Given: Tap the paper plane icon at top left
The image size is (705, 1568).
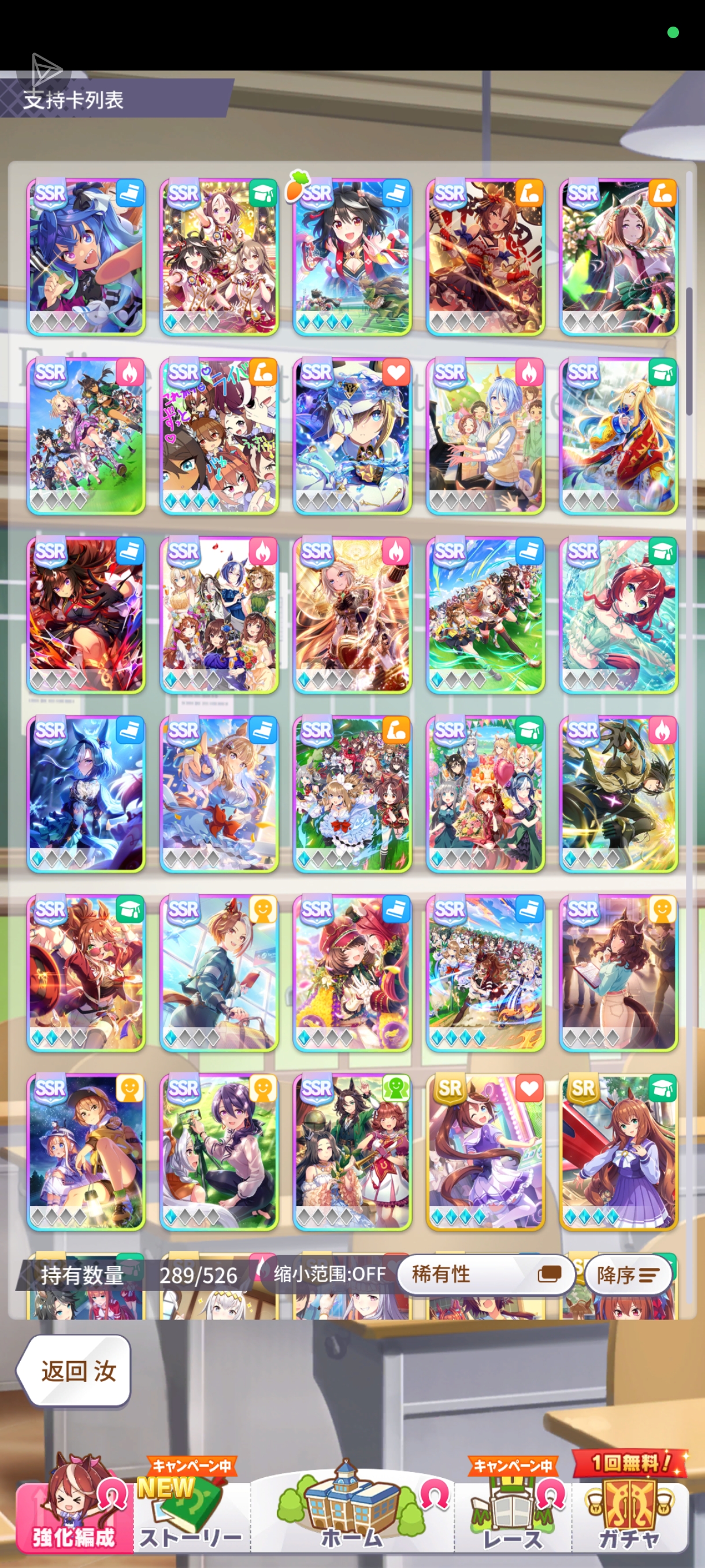Looking at the screenshot, I should (x=44, y=71).
